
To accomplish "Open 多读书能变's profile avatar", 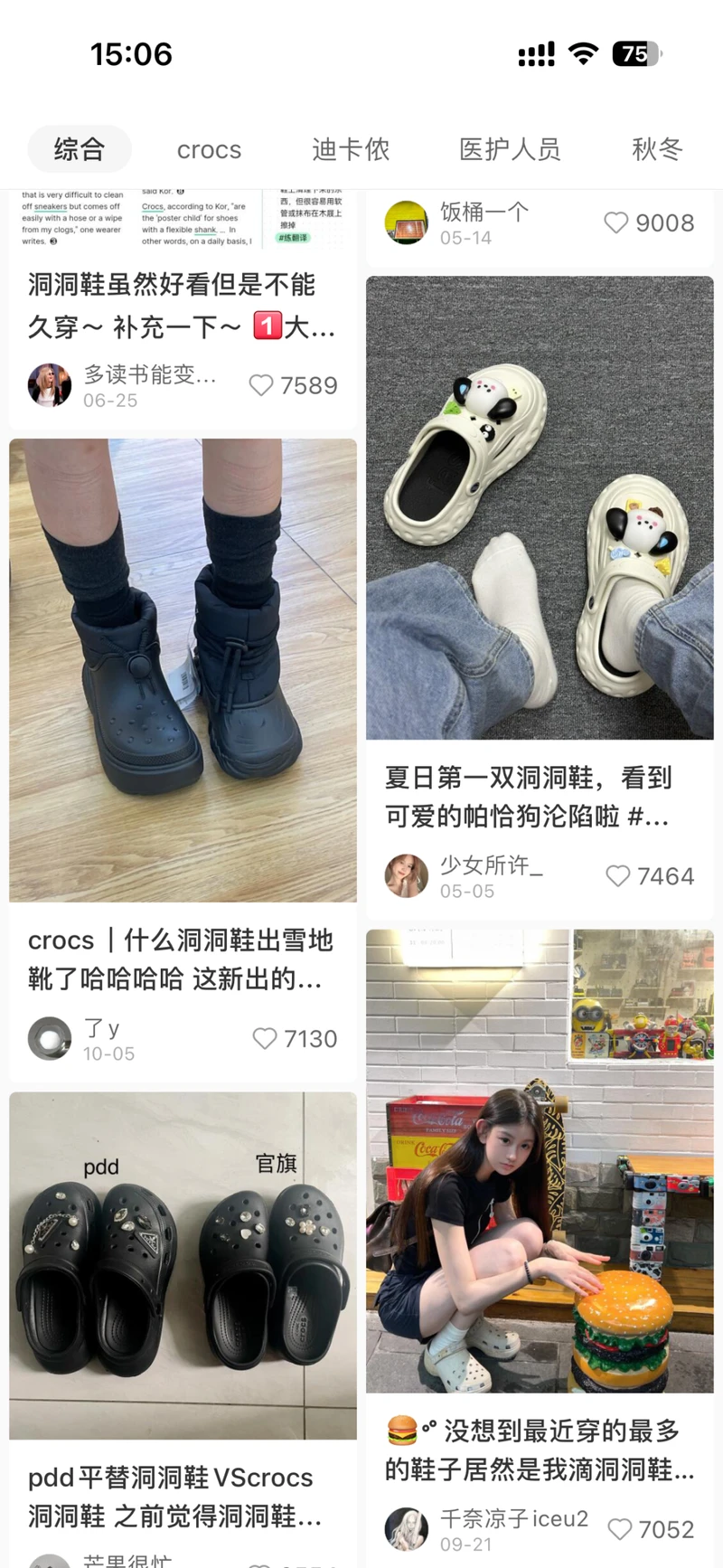I will pos(50,385).
